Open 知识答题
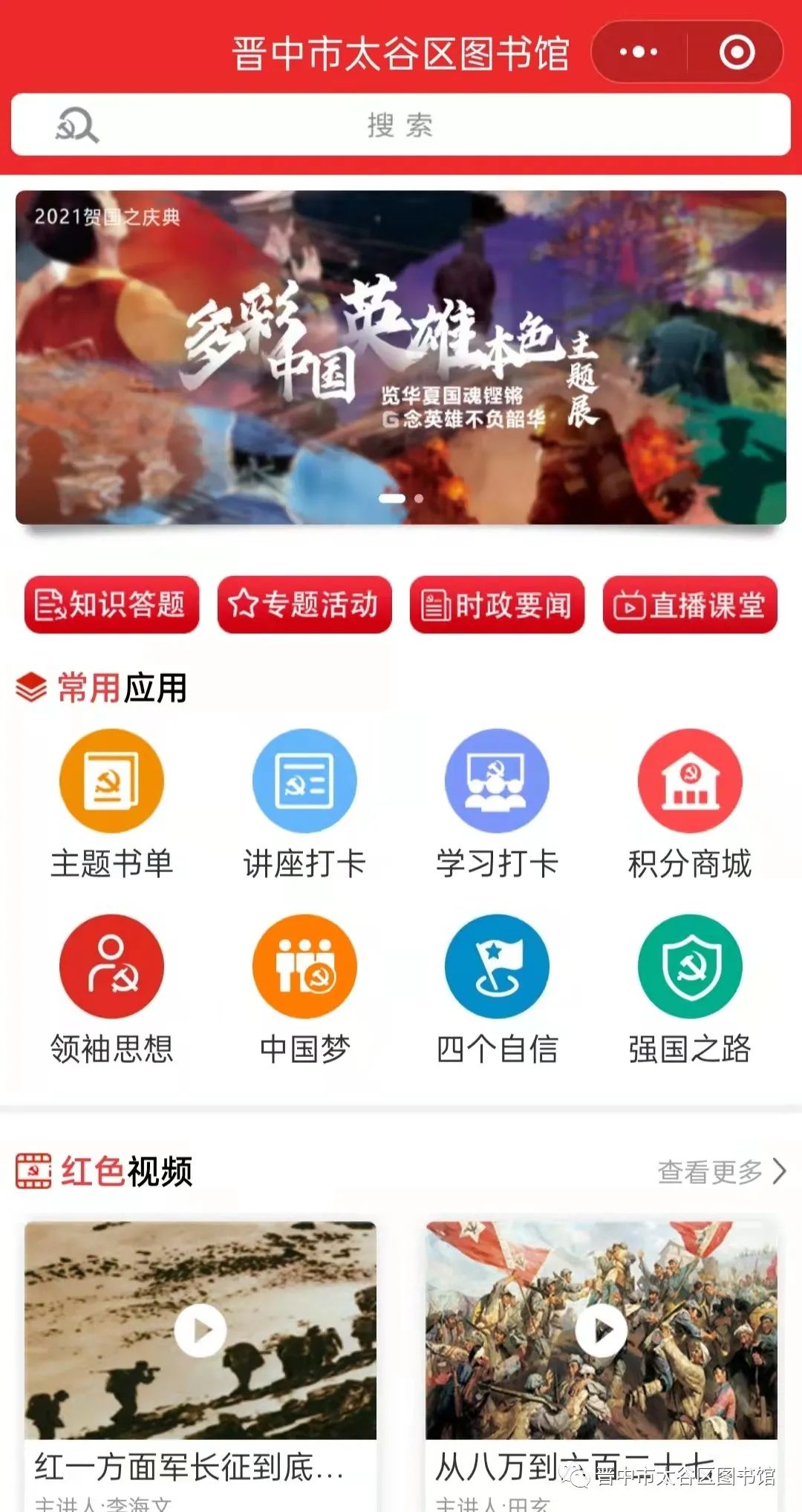The width and height of the screenshot is (802, 1512). tap(111, 605)
